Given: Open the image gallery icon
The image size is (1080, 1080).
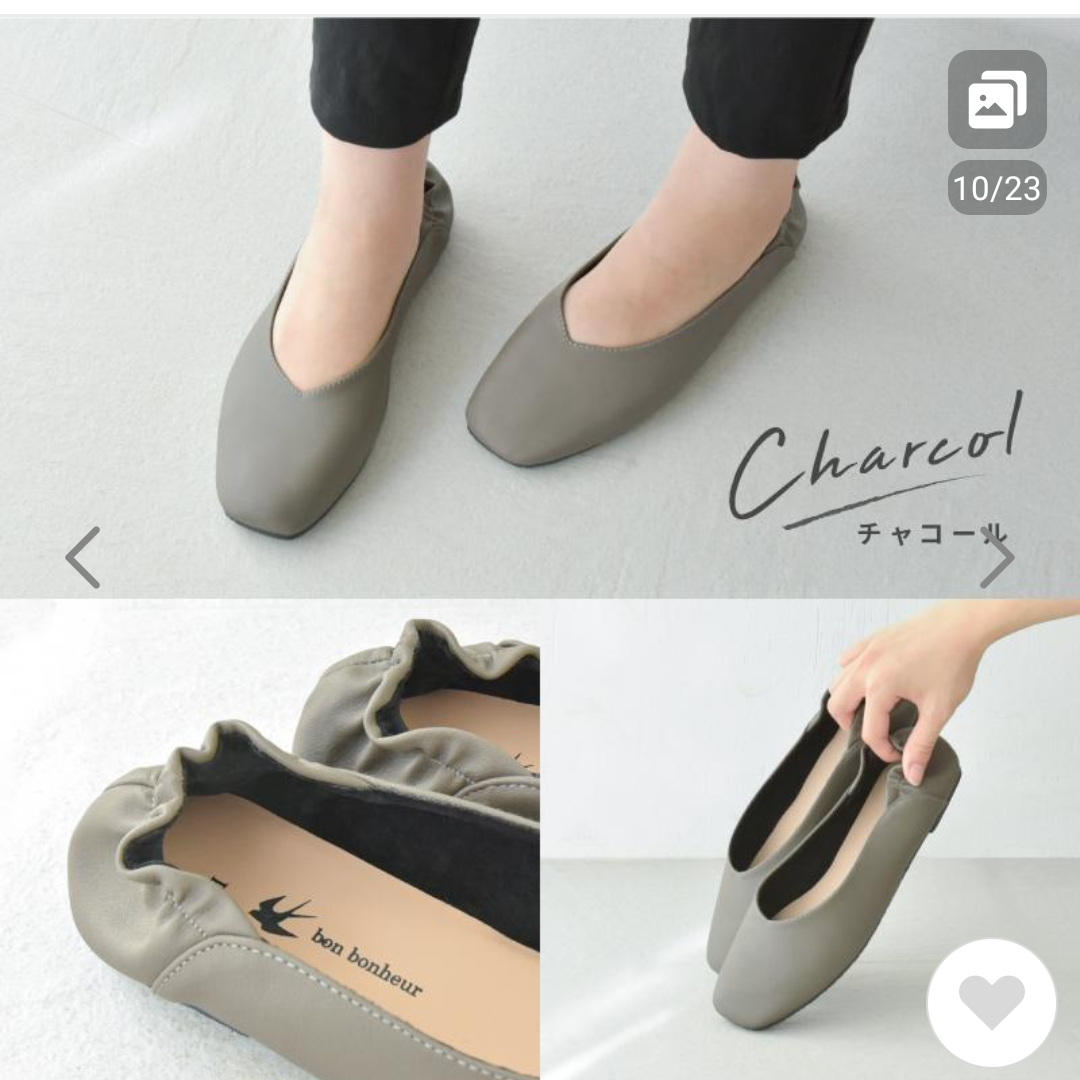Looking at the screenshot, I should [x=996, y=99].
